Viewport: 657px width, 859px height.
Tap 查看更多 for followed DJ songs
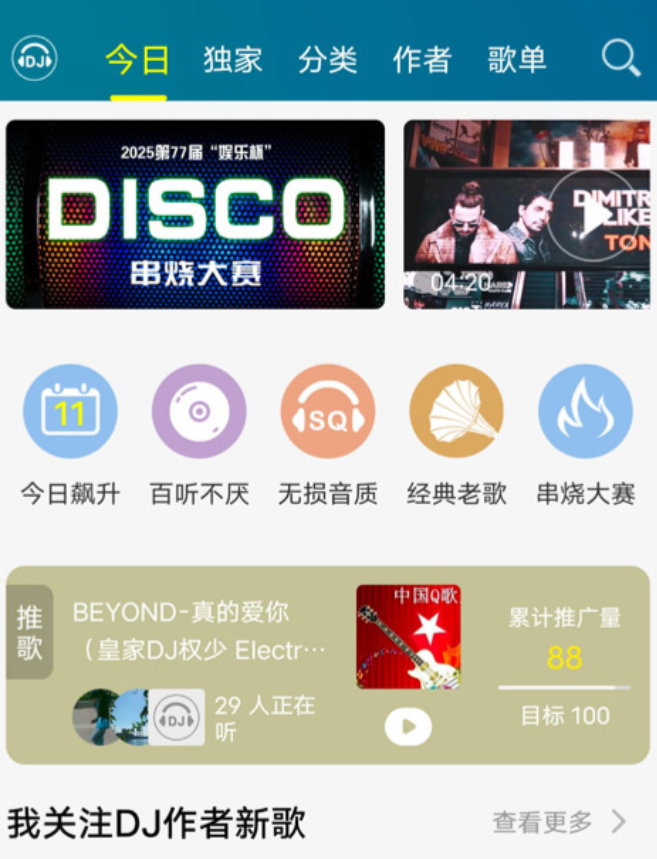(x=558, y=822)
